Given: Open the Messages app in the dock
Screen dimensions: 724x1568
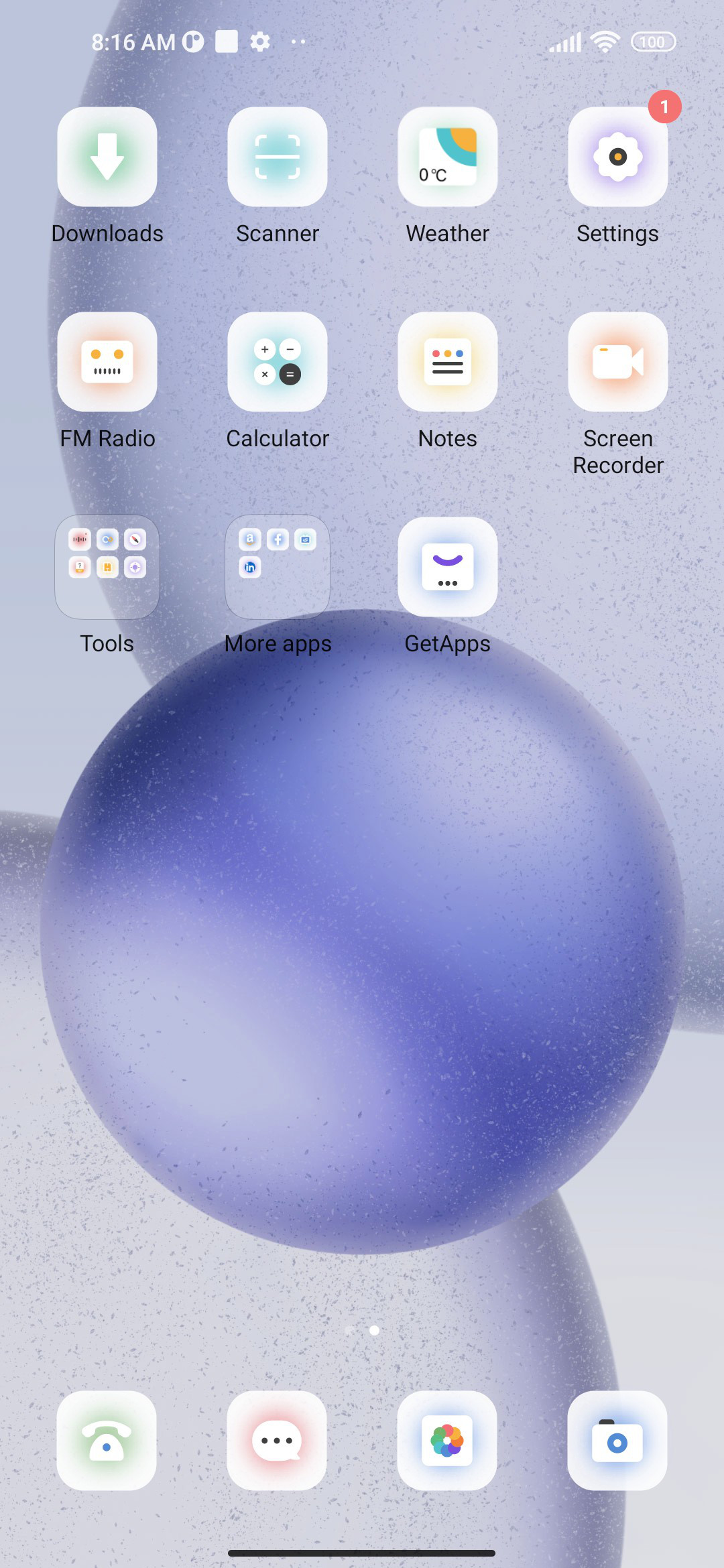Looking at the screenshot, I should point(277,1441).
